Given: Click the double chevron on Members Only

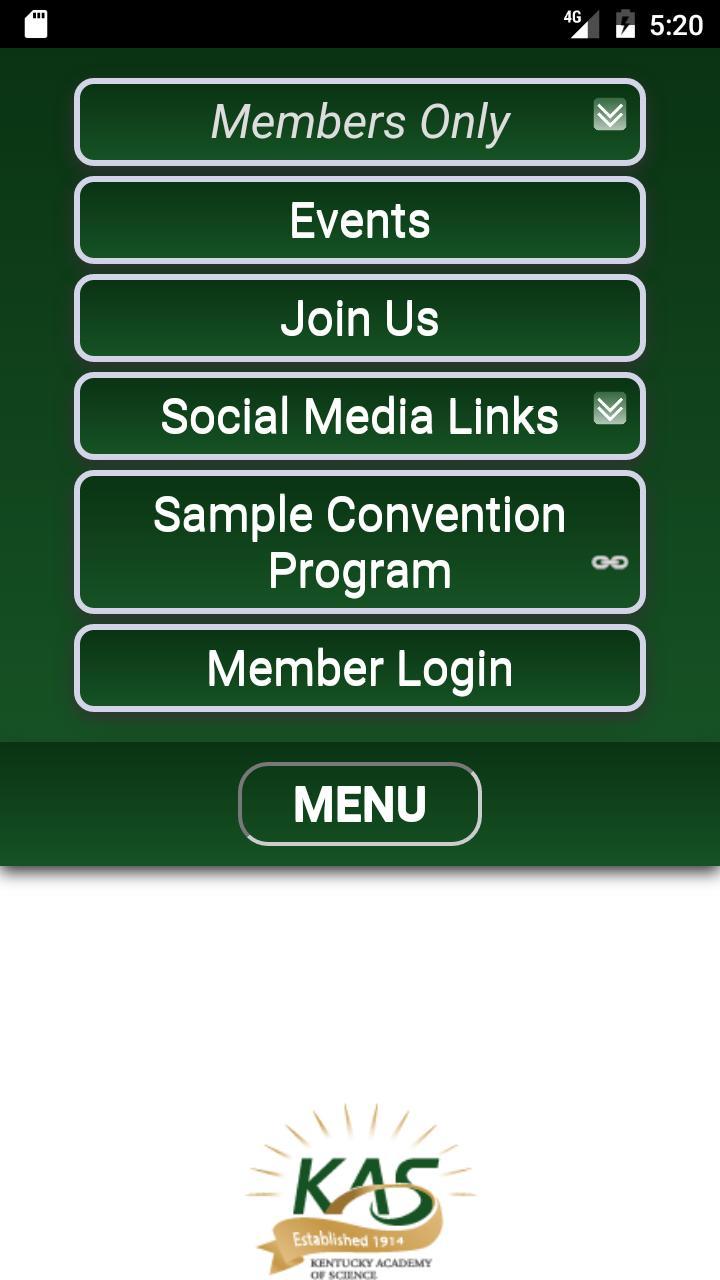Looking at the screenshot, I should [x=610, y=117].
